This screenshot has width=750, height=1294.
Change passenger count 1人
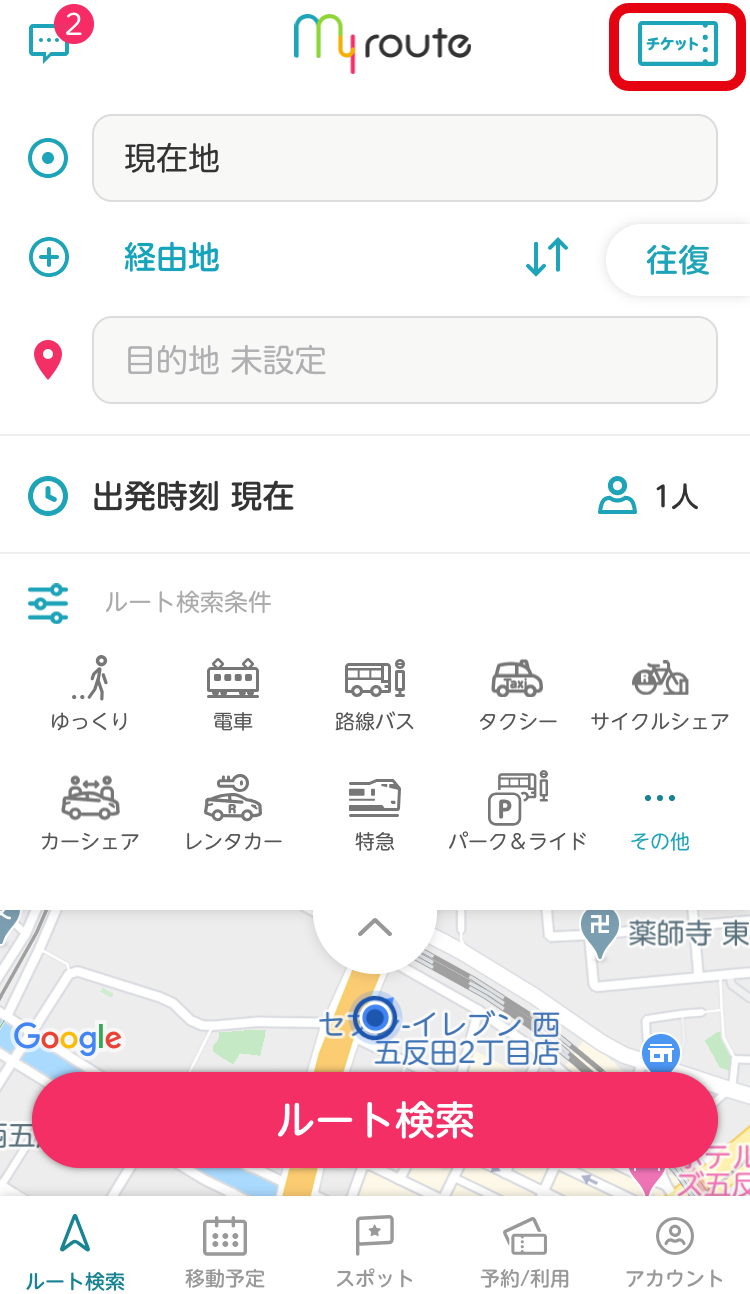(648, 496)
